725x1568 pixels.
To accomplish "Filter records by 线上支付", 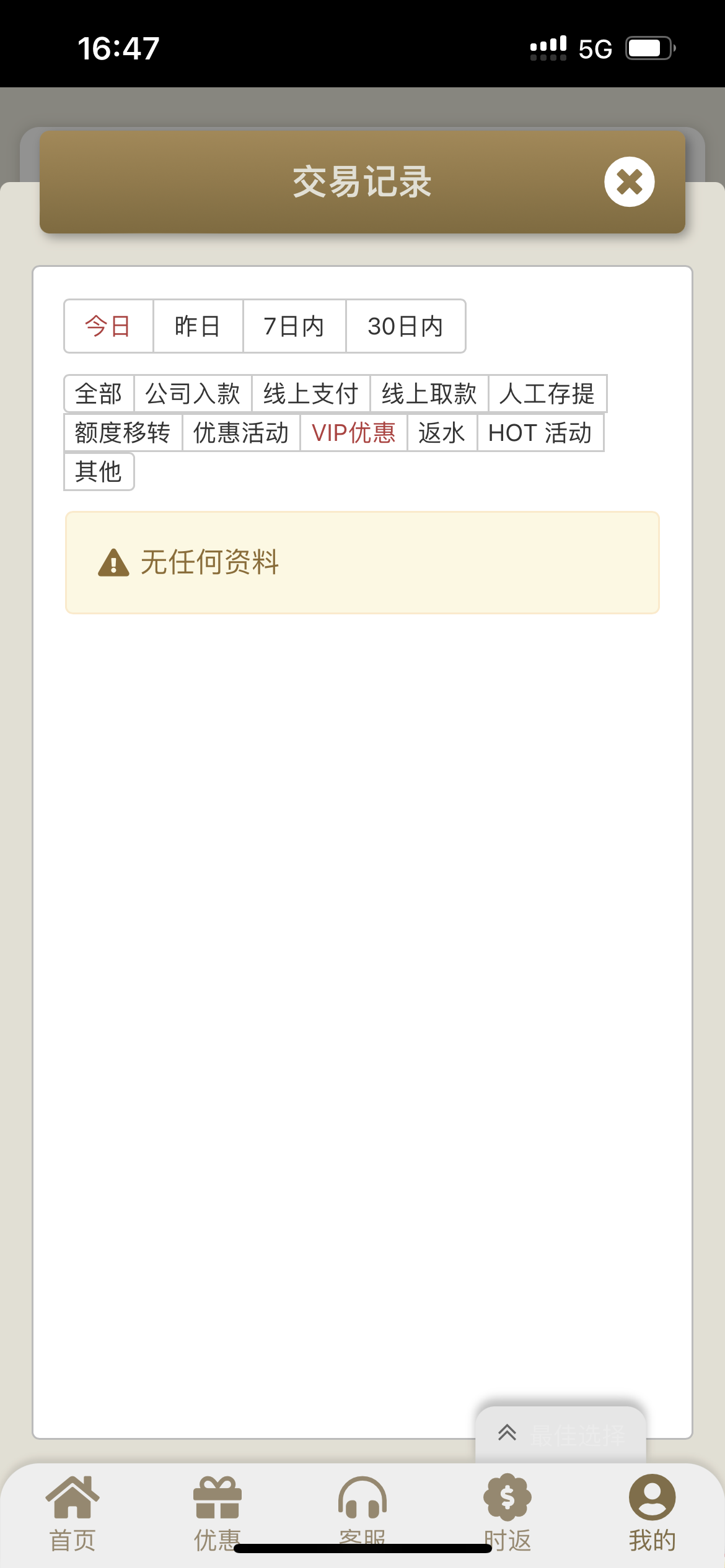I will 311,394.
